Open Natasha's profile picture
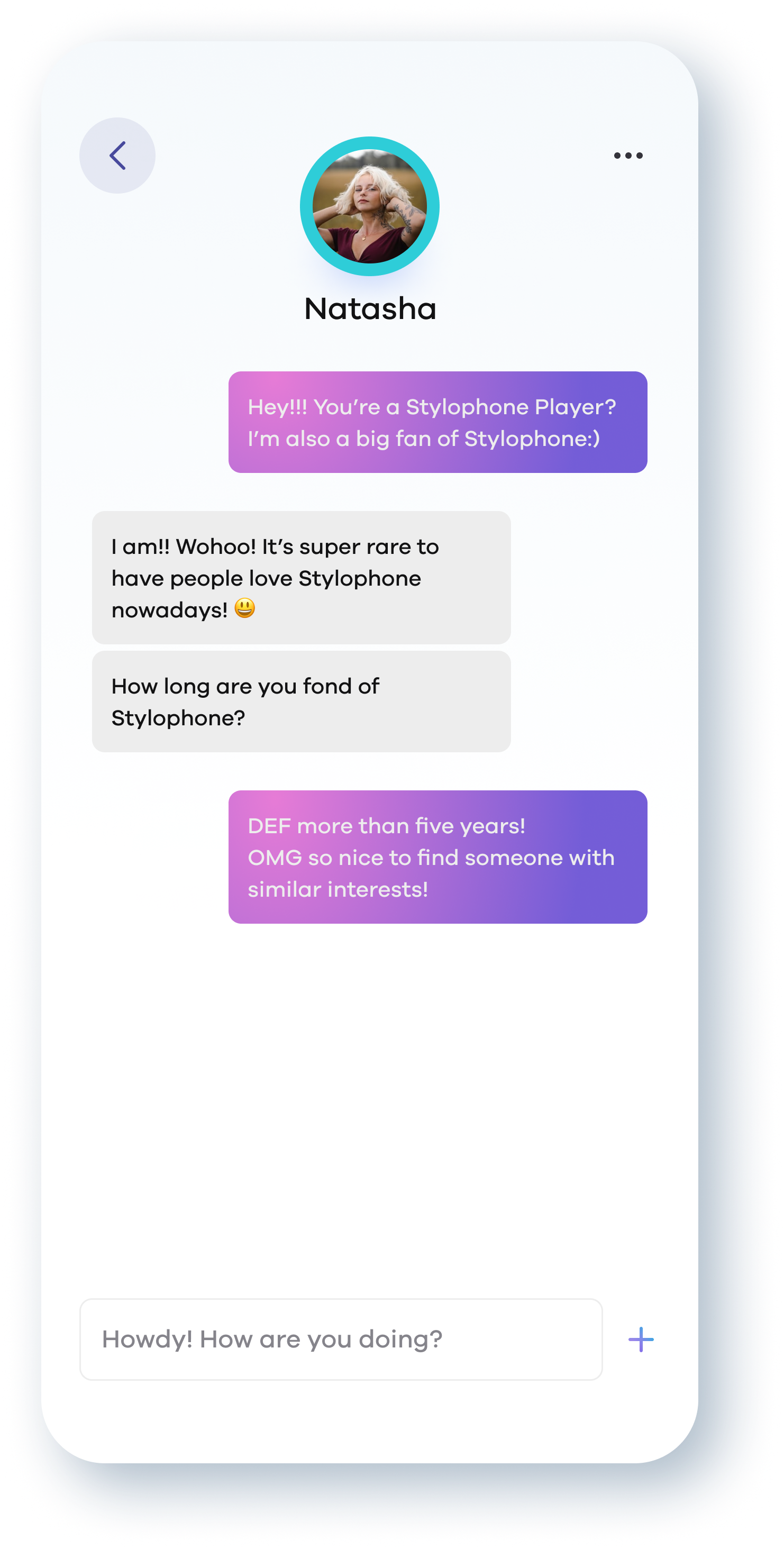 pos(370,206)
